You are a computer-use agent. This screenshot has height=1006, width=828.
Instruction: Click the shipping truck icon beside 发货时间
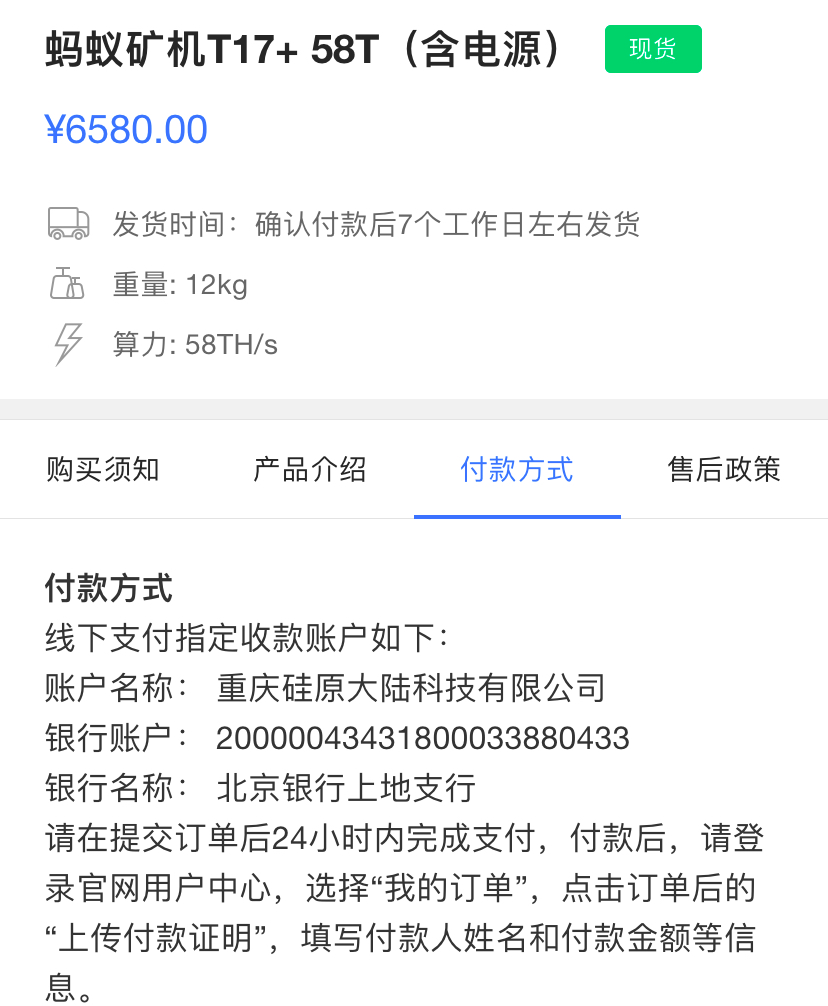tap(66, 225)
